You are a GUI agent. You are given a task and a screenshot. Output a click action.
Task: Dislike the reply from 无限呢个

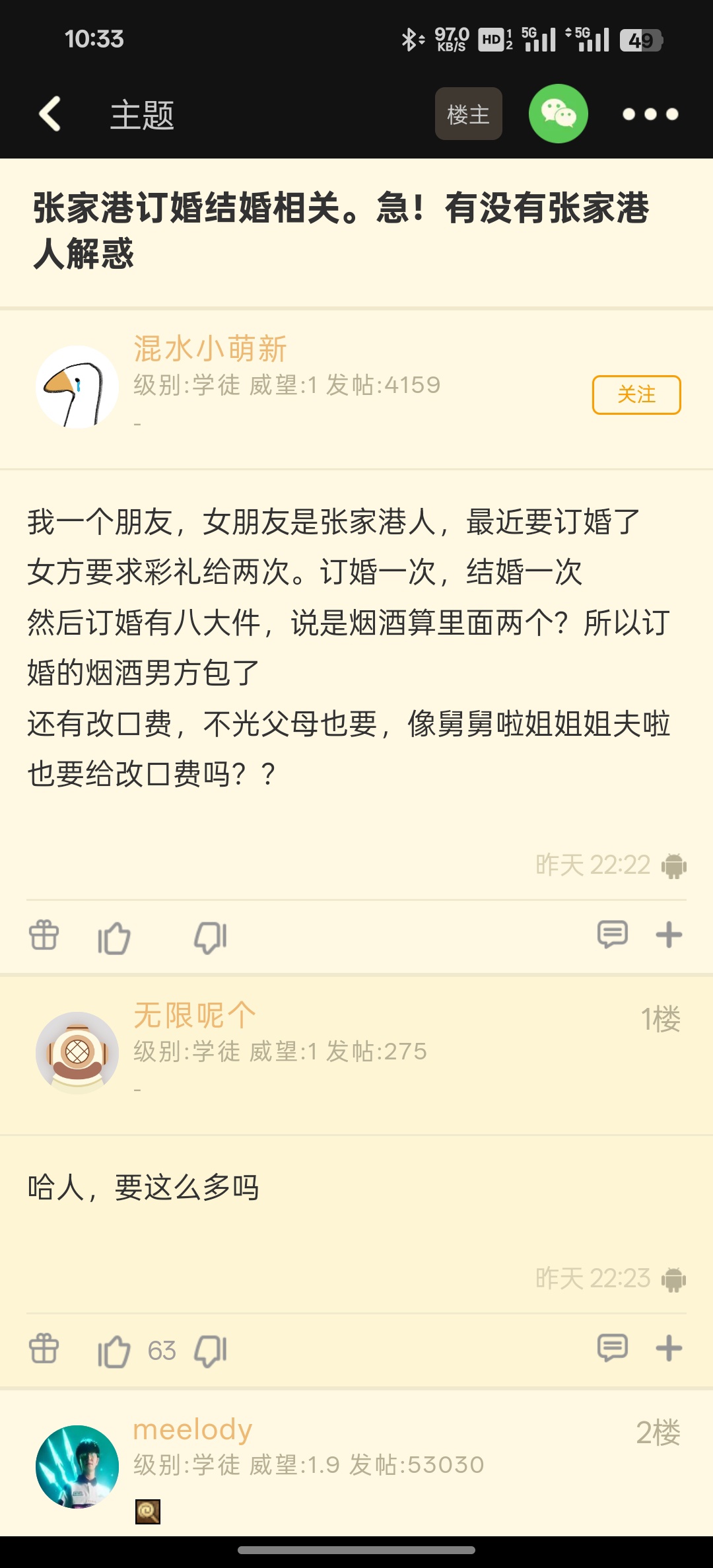click(x=211, y=1351)
